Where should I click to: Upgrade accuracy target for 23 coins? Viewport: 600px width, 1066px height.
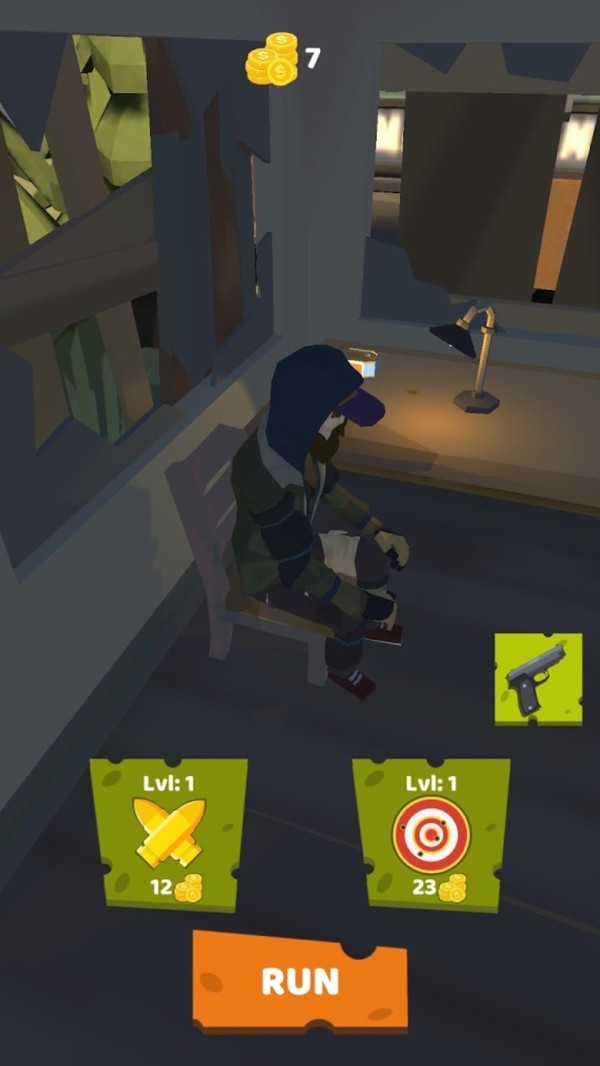tap(431, 833)
